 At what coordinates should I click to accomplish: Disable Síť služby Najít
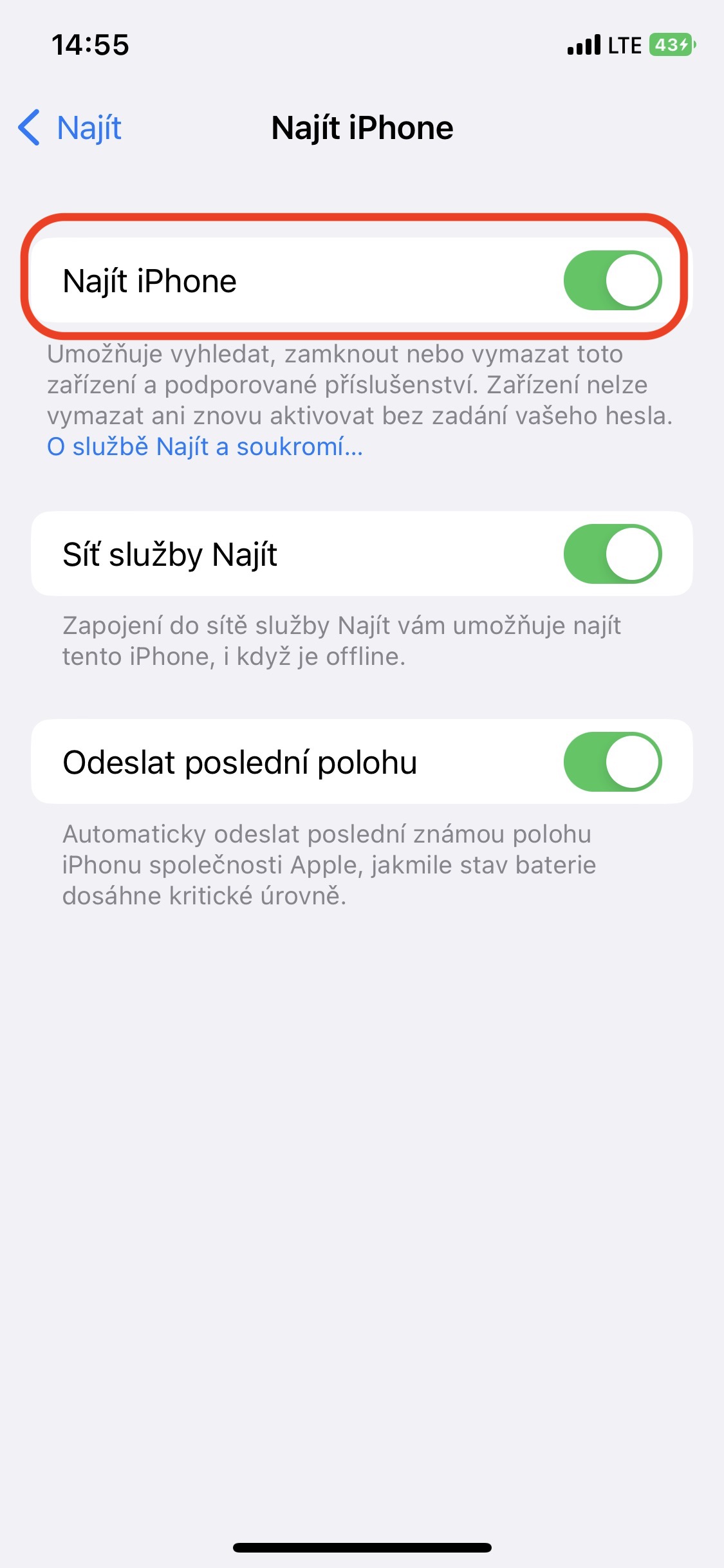point(612,554)
